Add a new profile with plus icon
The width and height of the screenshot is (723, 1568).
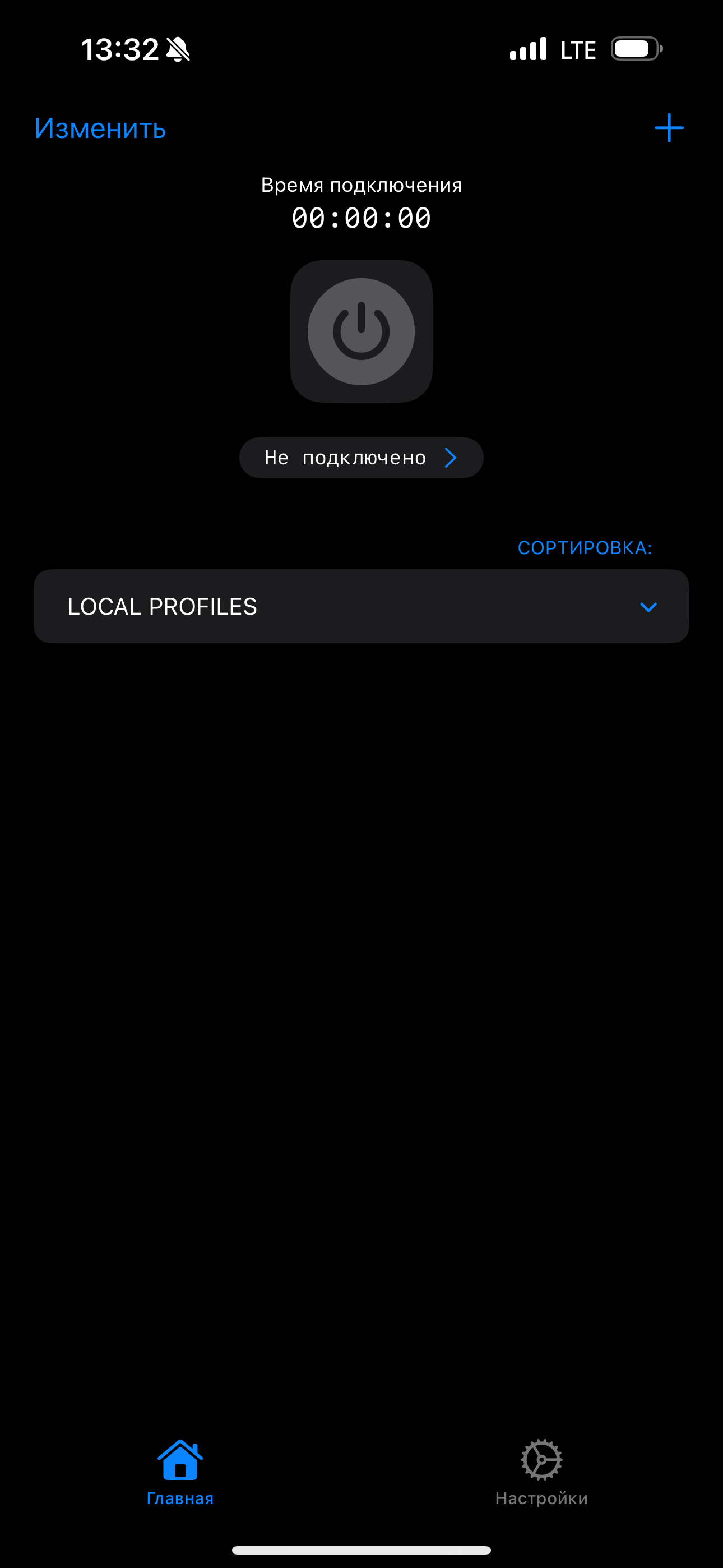(x=669, y=128)
